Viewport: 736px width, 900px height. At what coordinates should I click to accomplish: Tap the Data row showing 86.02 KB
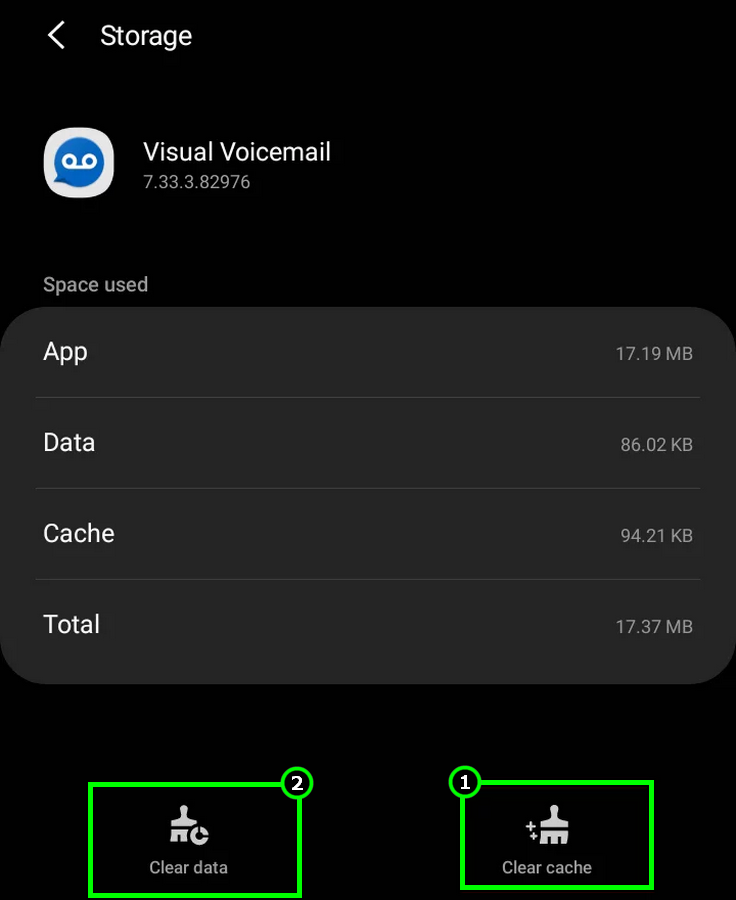(368, 443)
